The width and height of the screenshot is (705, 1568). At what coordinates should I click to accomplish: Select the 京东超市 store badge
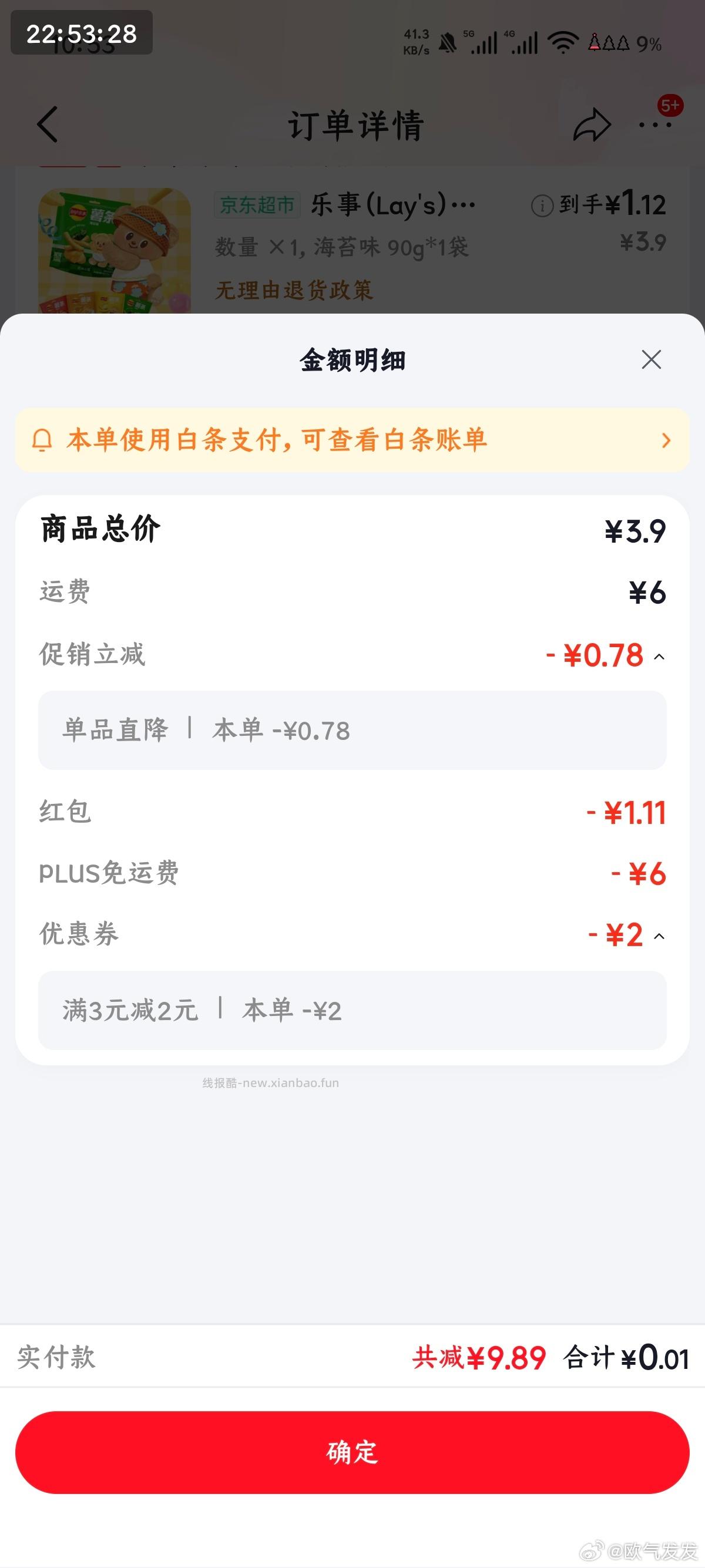(x=258, y=206)
